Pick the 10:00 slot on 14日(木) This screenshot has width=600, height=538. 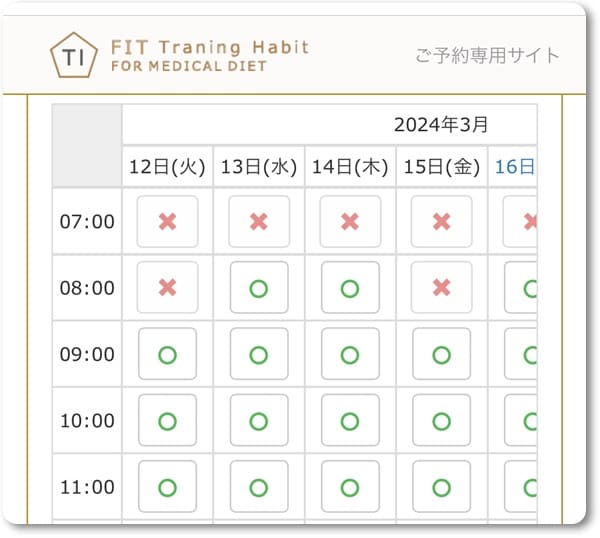point(350,421)
